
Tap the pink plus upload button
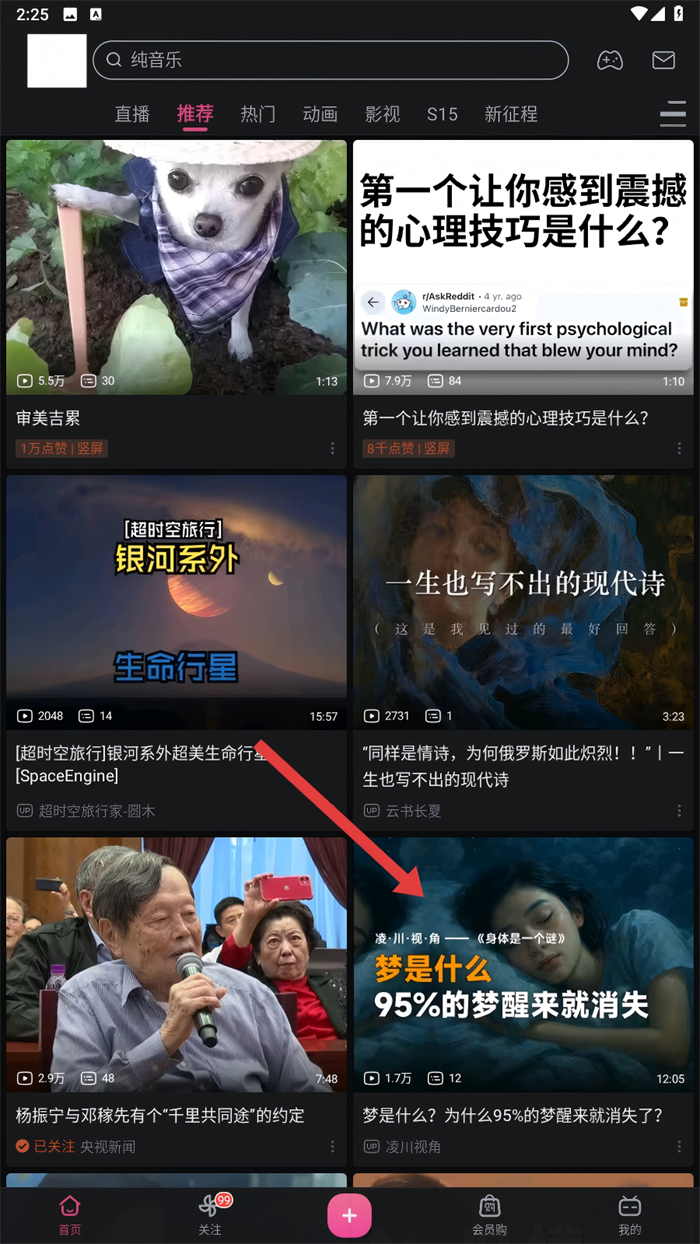point(349,1215)
